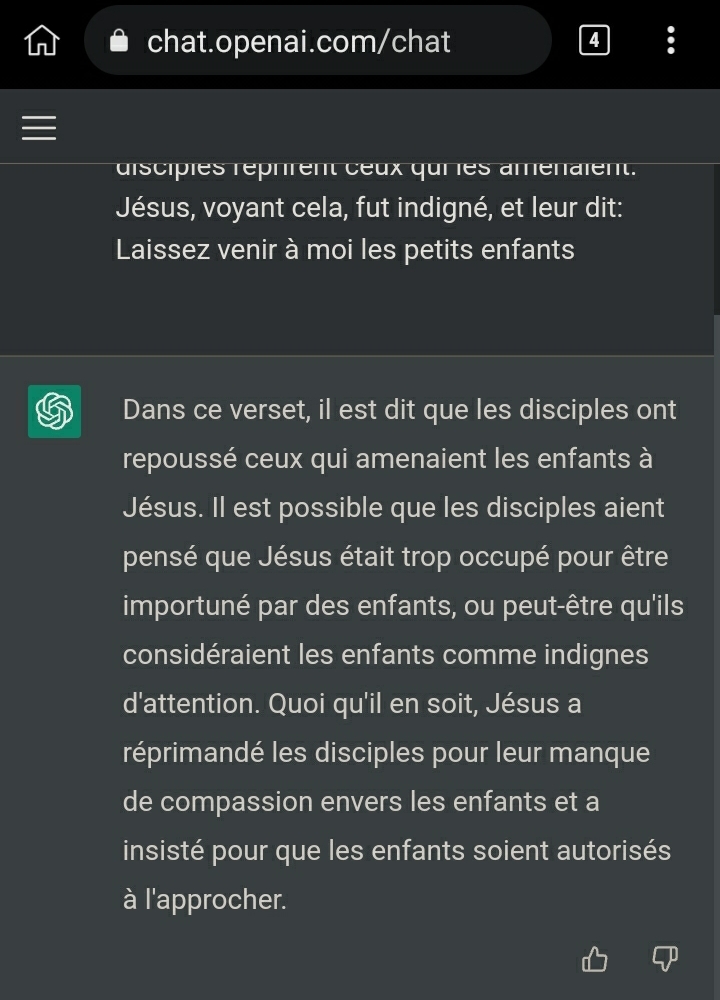This screenshot has height=1000, width=720.
Task: Open the browser overflow menu
Action: (670, 41)
